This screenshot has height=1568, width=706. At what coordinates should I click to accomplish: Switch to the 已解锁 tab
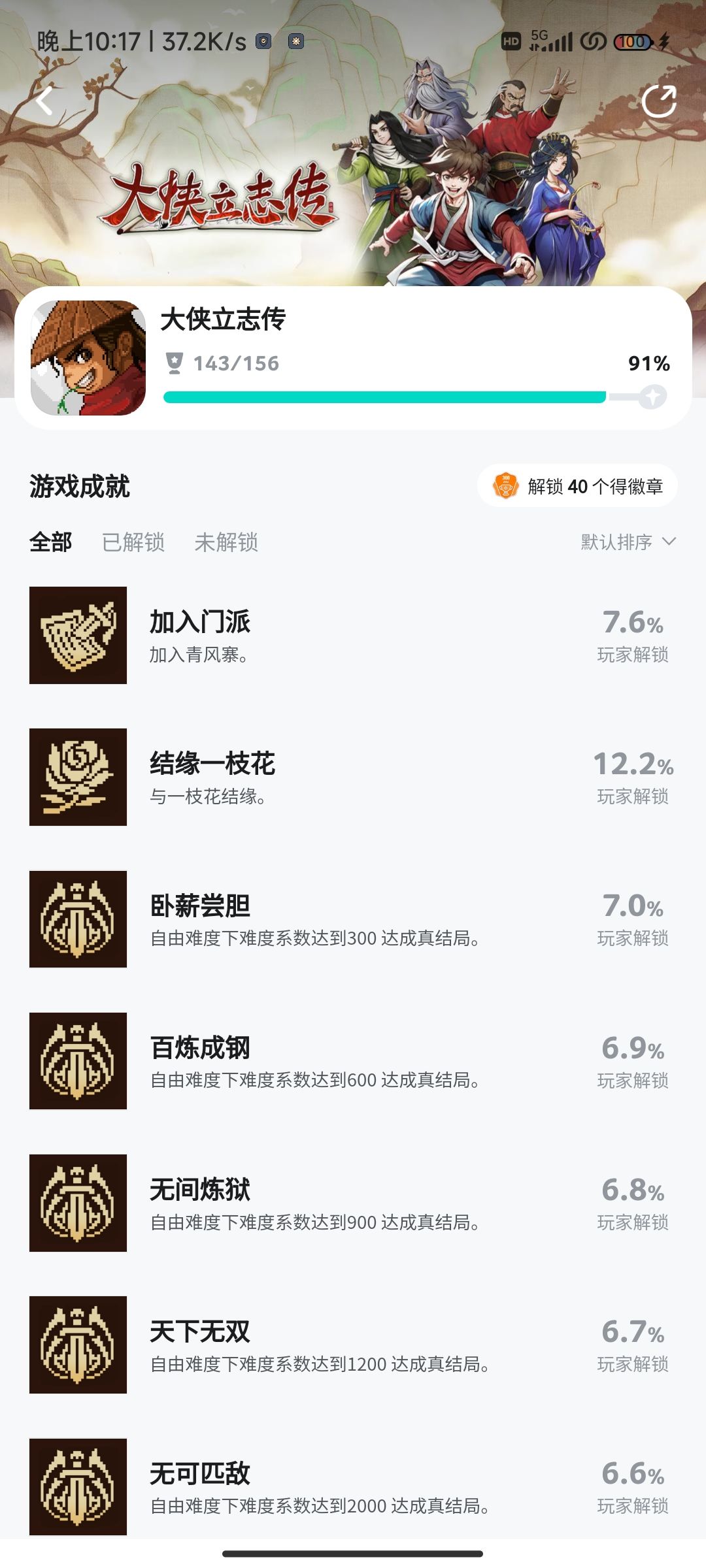coord(133,542)
